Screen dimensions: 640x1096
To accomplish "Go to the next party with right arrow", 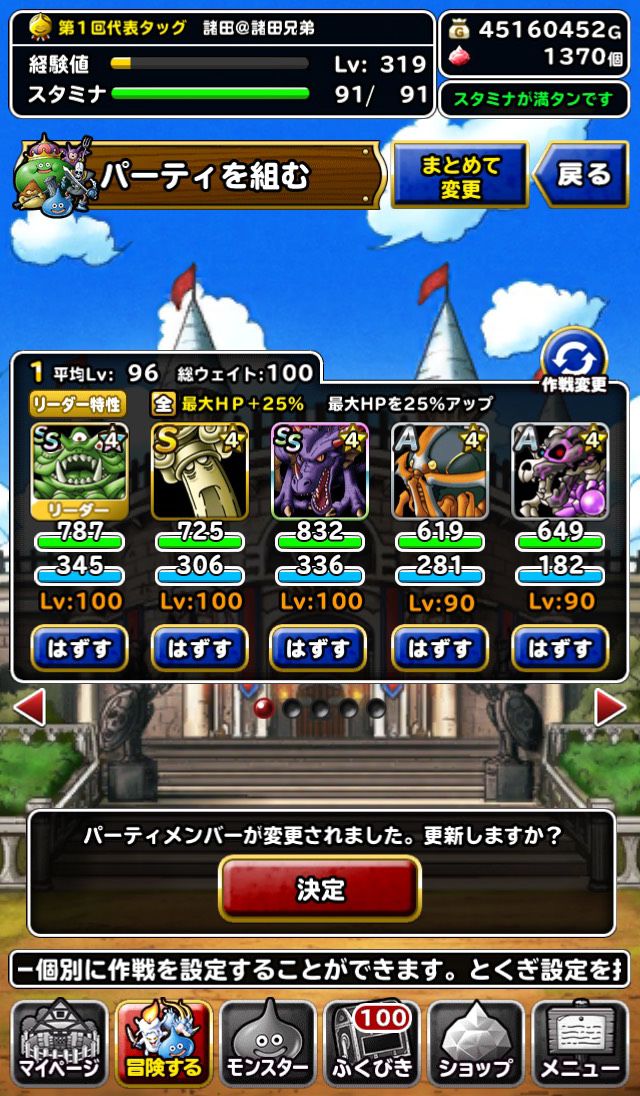I will coord(610,707).
